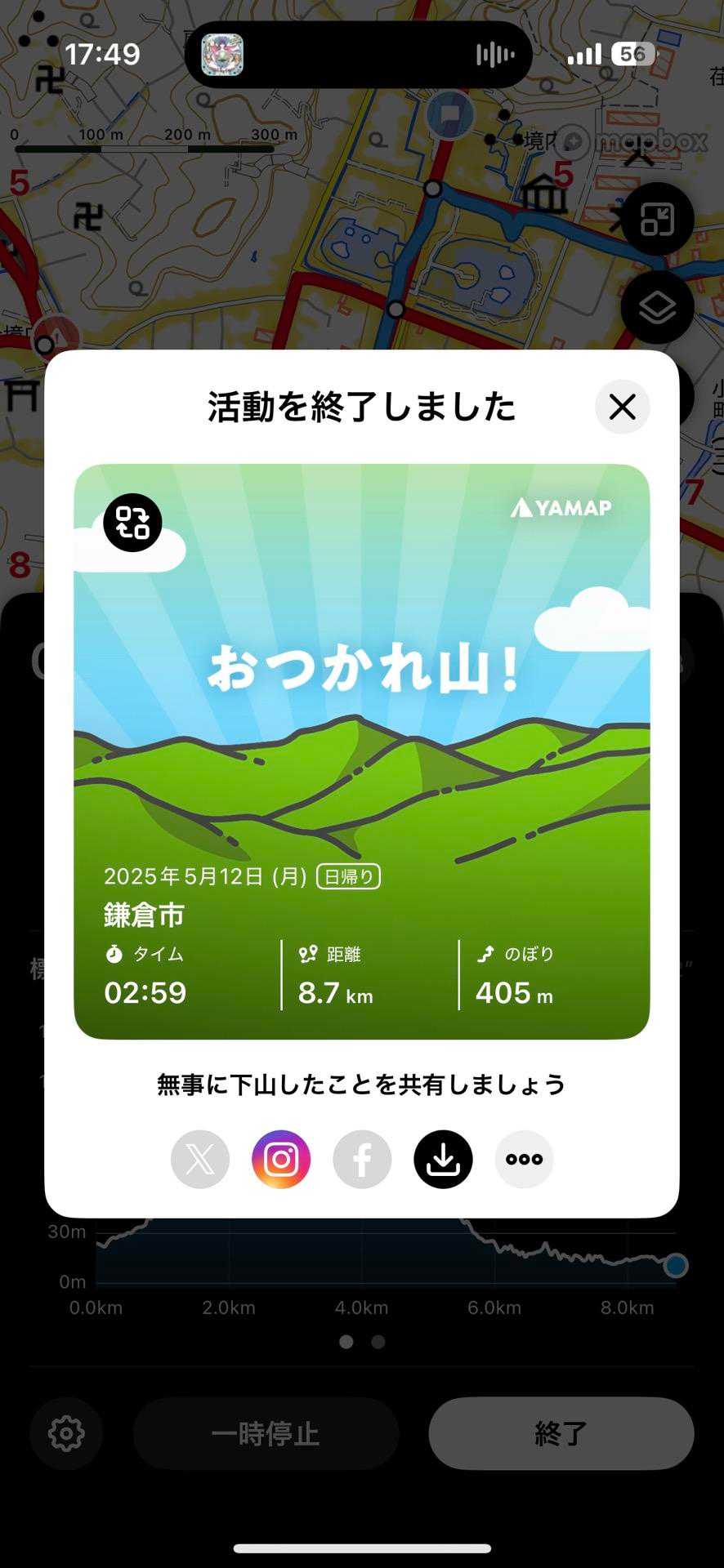Share the activity to X
Viewport: 724px width, 1568px height.
click(200, 1159)
